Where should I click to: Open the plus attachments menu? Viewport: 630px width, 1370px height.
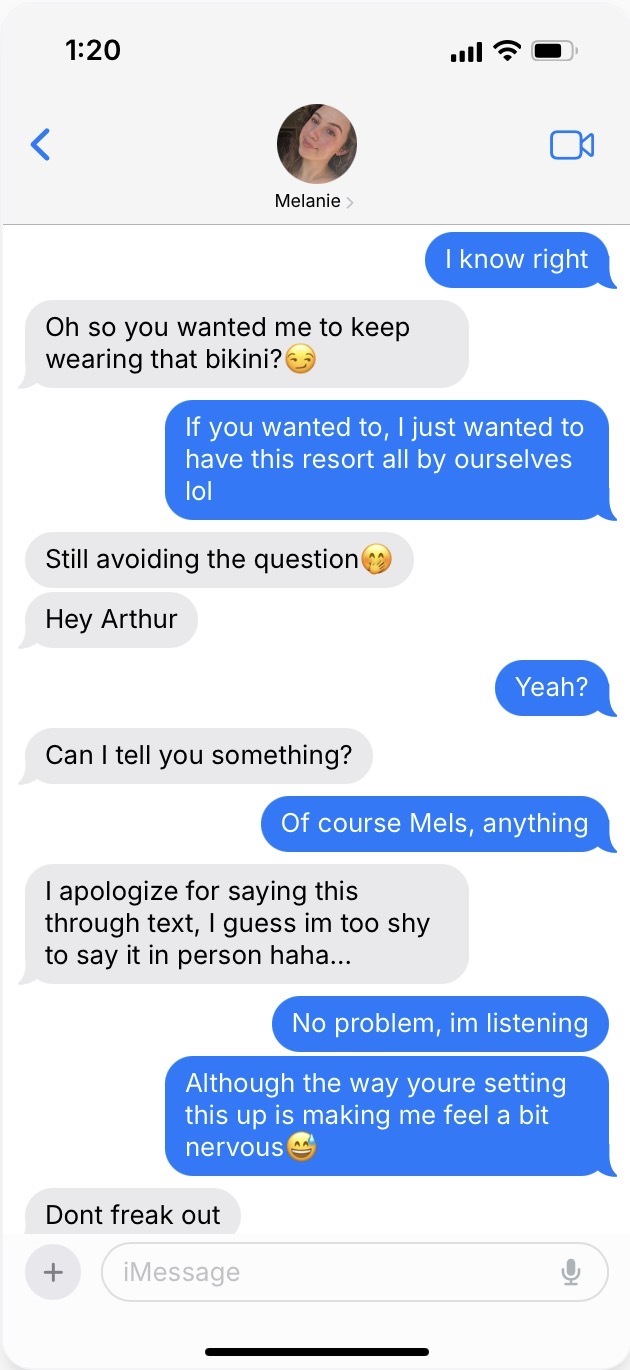pyautogui.click(x=53, y=1272)
